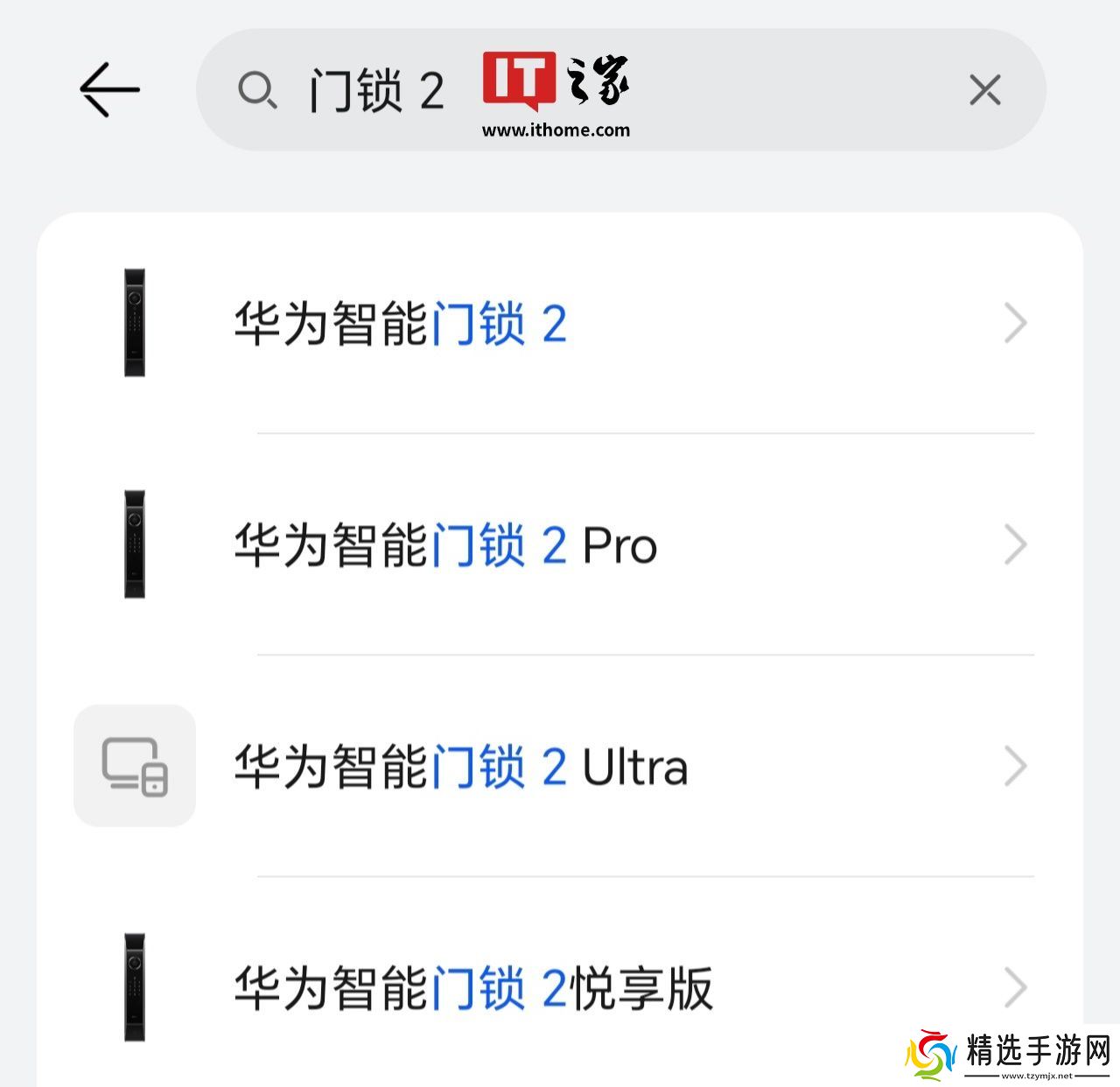Clear the search text with the X
Viewport: 1120px width, 1087px height.
click(x=984, y=90)
